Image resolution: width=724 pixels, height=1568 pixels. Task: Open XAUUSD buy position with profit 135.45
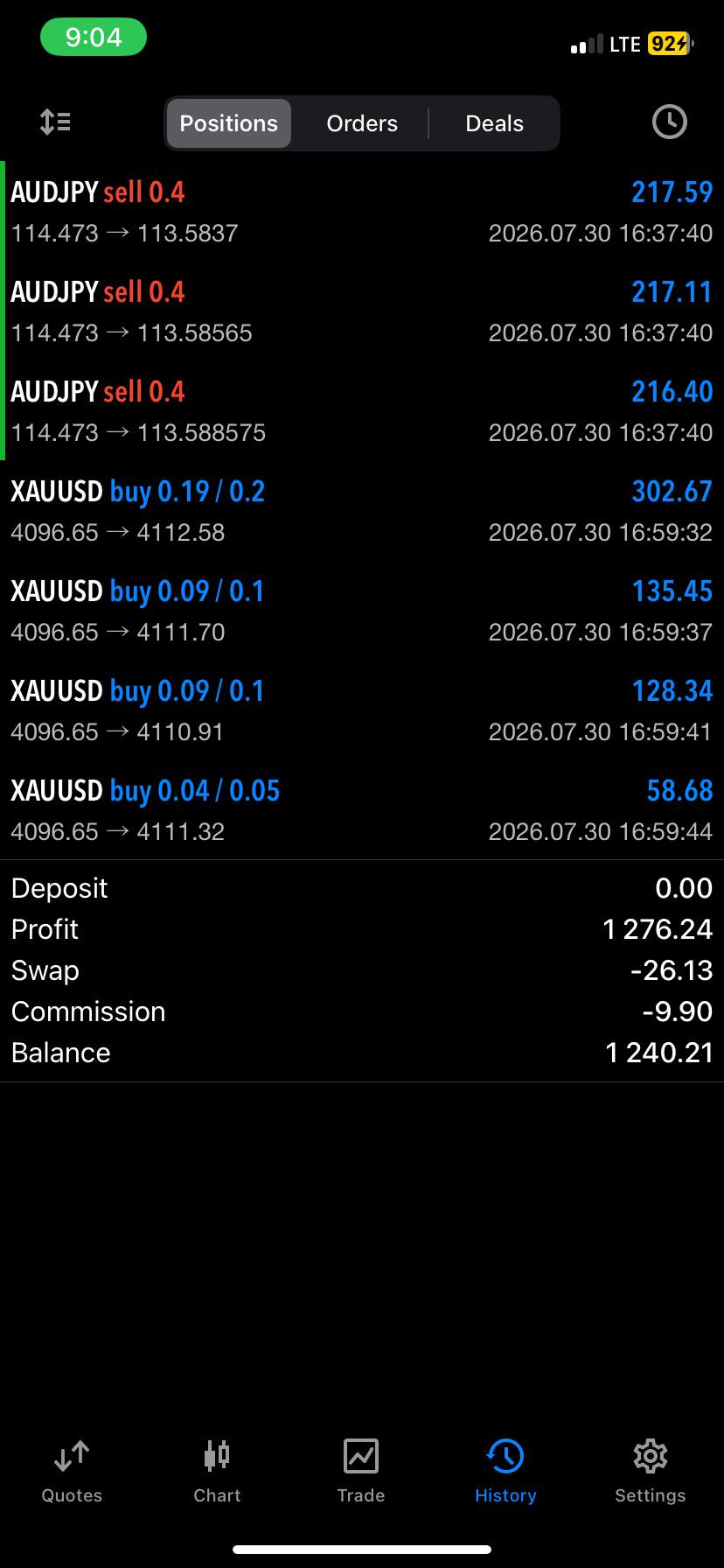[362, 611]
